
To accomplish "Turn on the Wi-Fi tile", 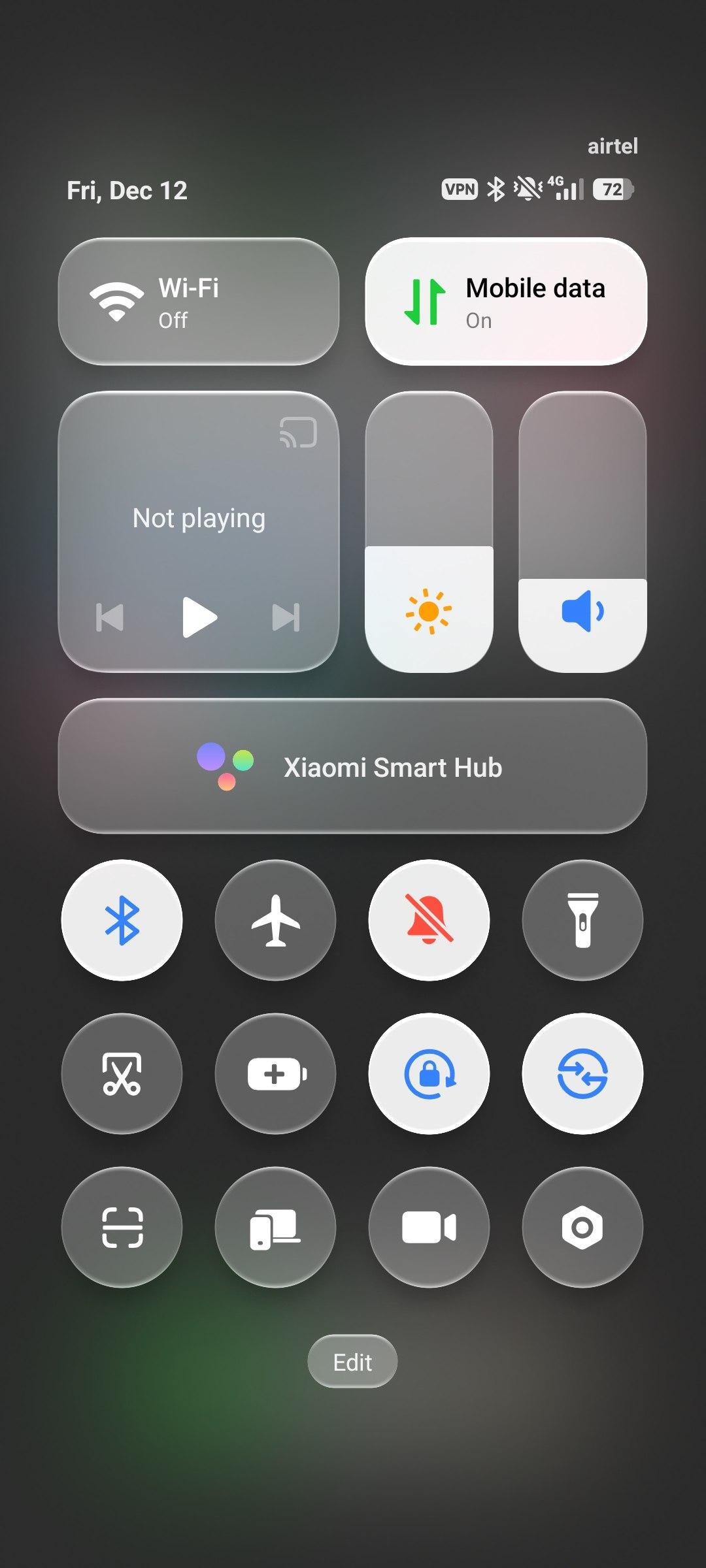I will point(198,302).
